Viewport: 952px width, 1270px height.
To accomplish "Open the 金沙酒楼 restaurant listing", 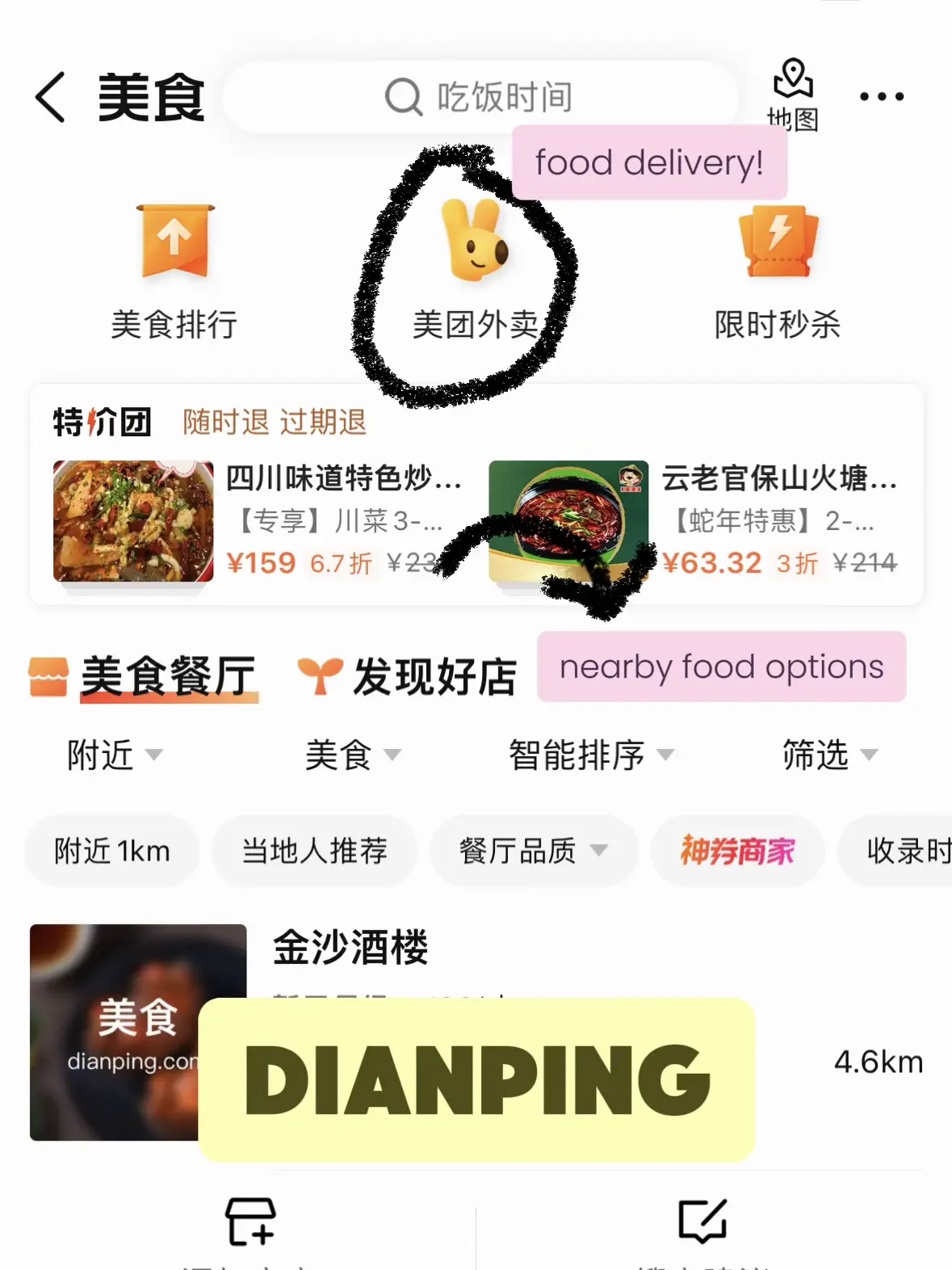I will click(350, 948).
